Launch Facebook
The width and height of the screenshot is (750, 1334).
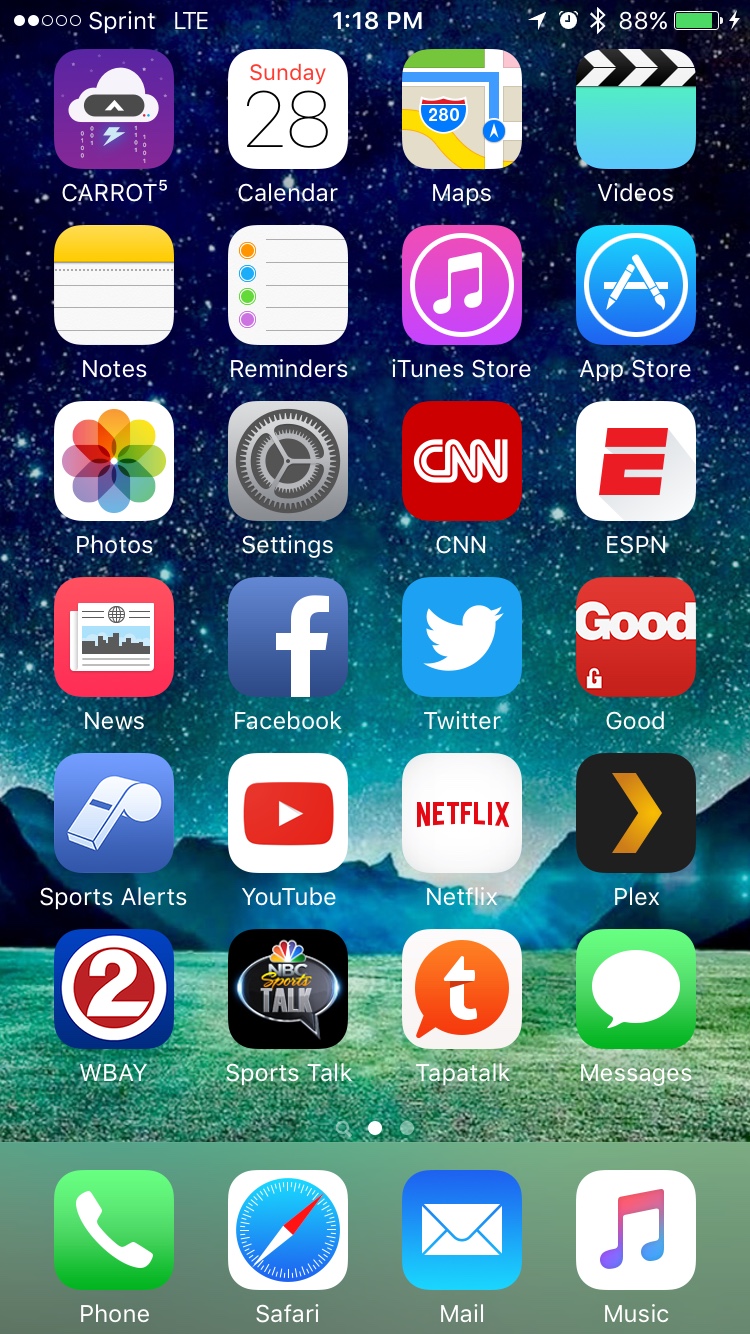pyautogui.click(x=288, y=637)
